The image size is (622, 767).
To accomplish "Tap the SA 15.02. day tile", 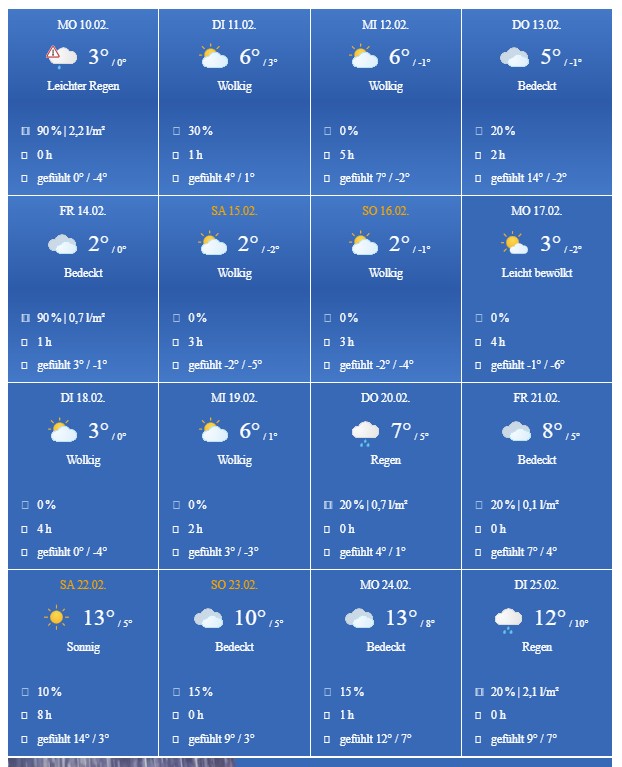I will pos(234,289).
